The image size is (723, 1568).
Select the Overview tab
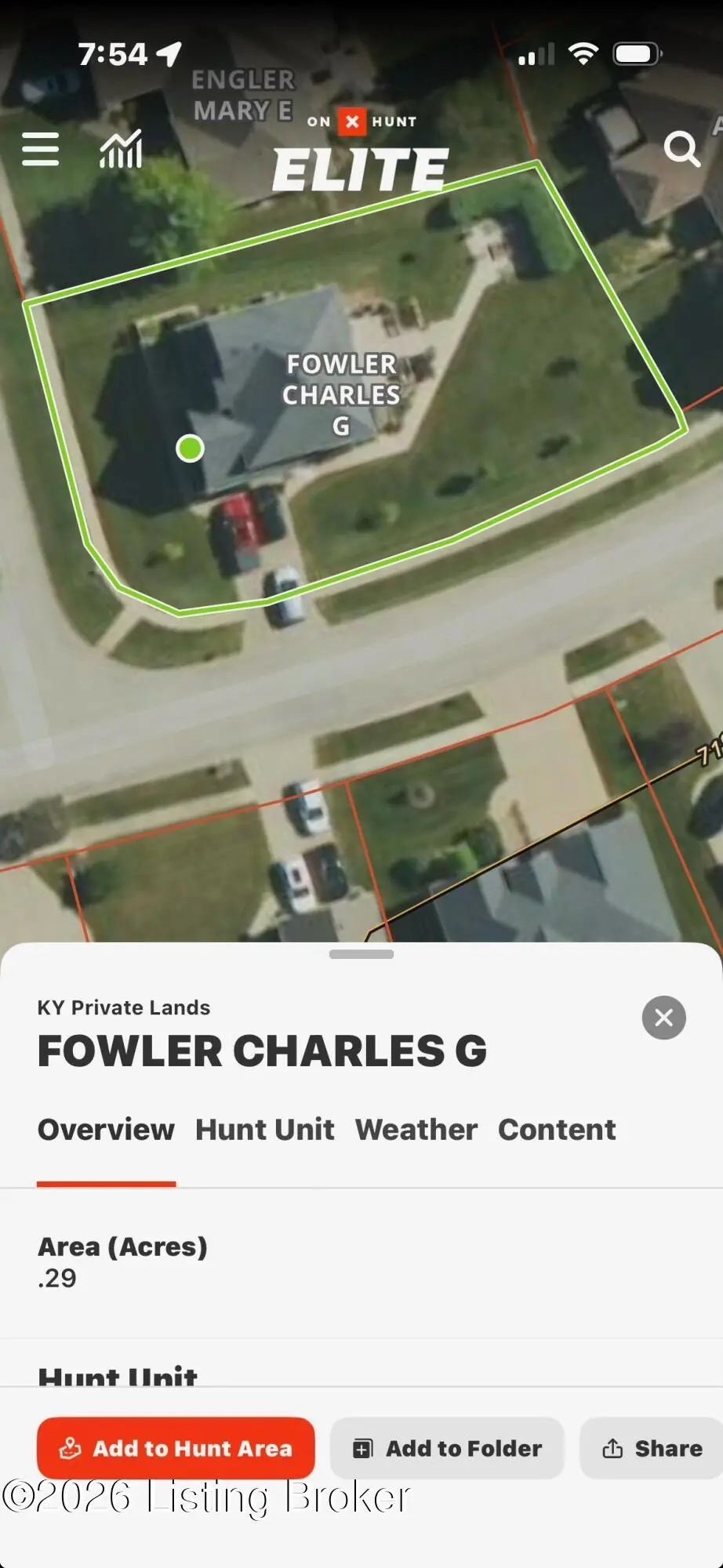pyautogui.click(x=106, y=1129)
